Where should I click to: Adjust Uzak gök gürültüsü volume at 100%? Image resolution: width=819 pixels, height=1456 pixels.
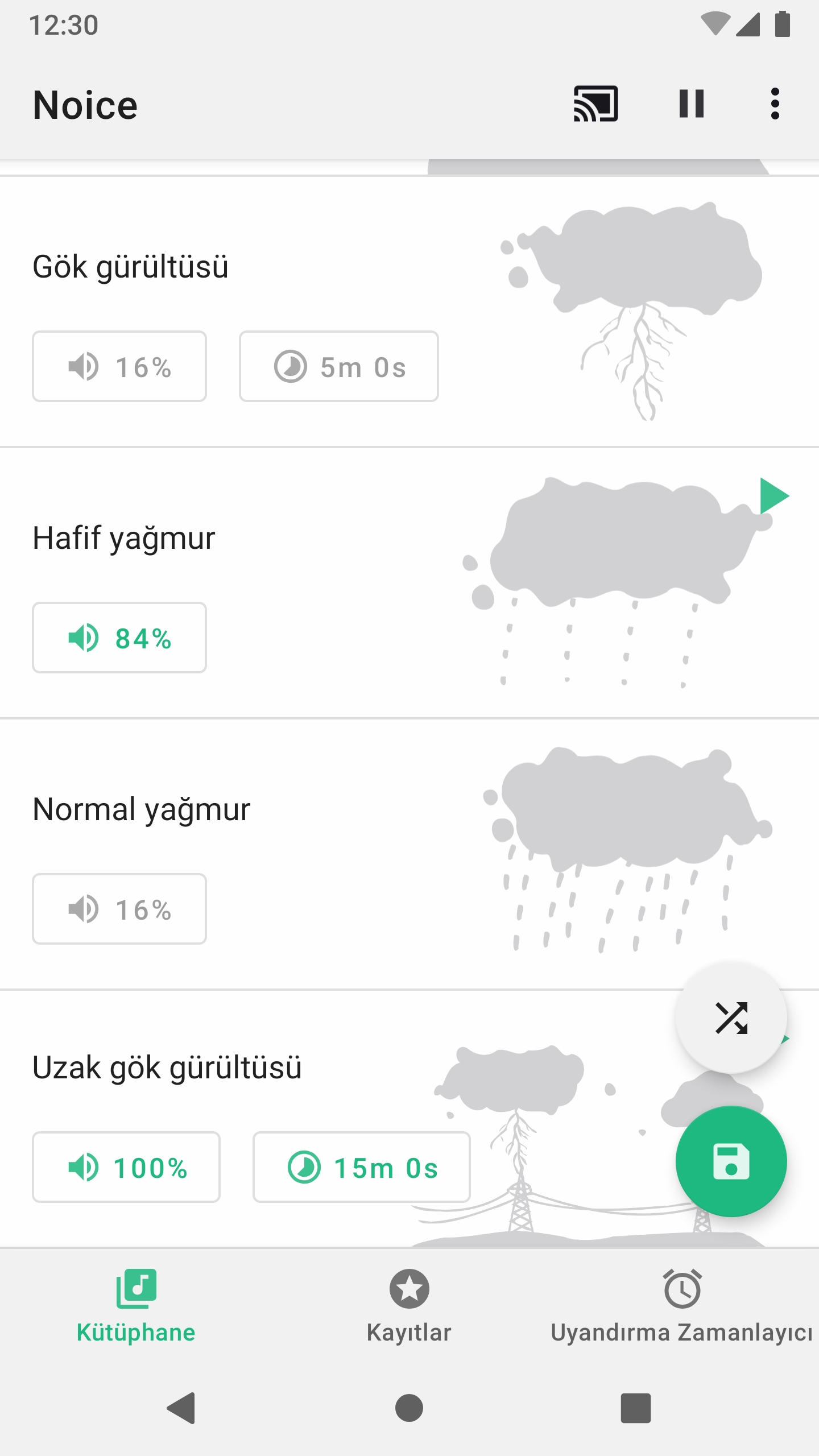tap(126, 1167)
